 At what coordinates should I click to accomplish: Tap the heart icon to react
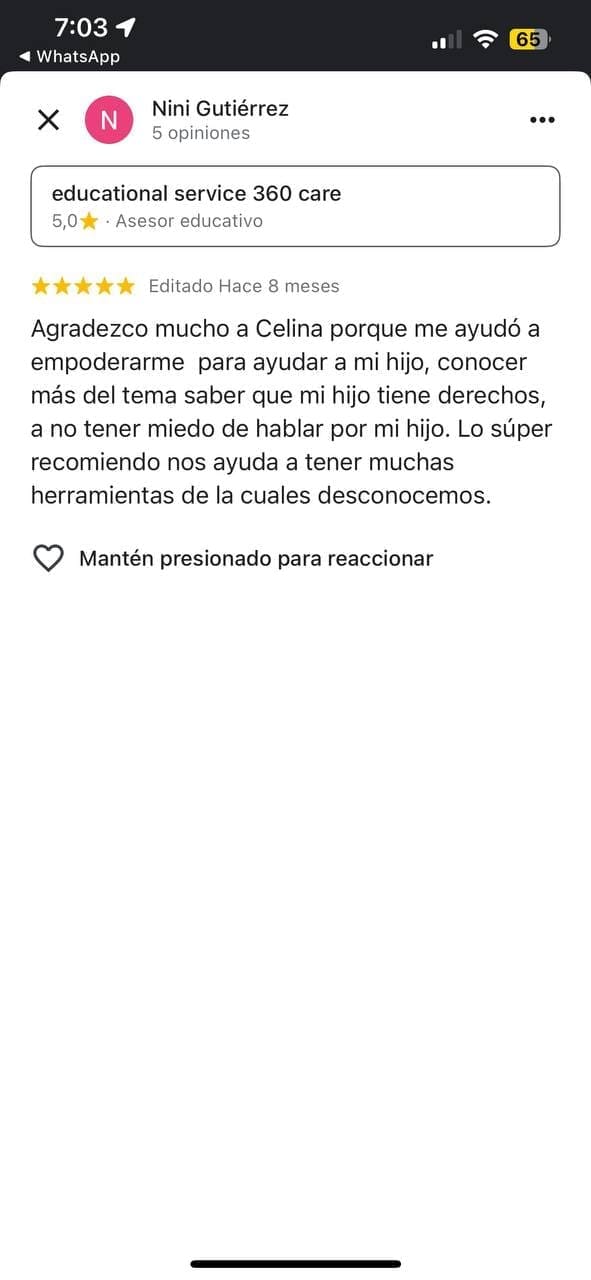(48, 558)
